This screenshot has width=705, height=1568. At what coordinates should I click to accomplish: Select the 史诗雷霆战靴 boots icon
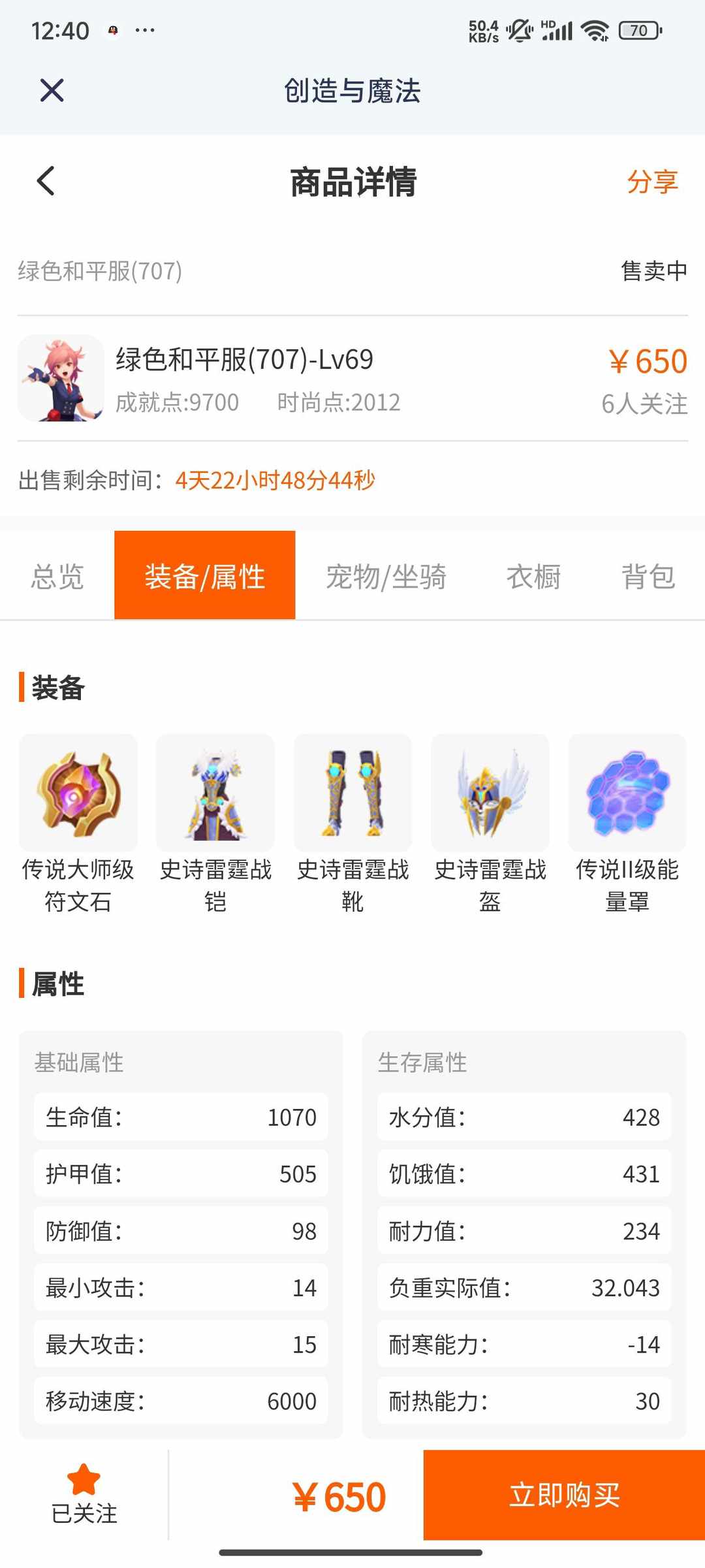352,792
